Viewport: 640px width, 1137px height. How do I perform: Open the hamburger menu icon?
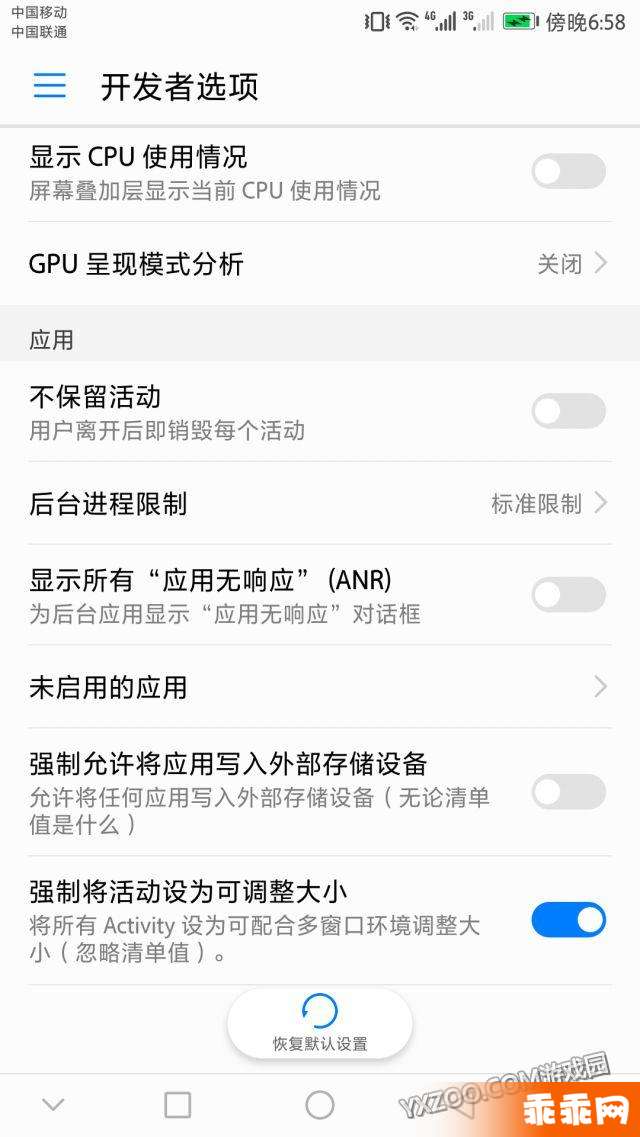coord(50,86)
